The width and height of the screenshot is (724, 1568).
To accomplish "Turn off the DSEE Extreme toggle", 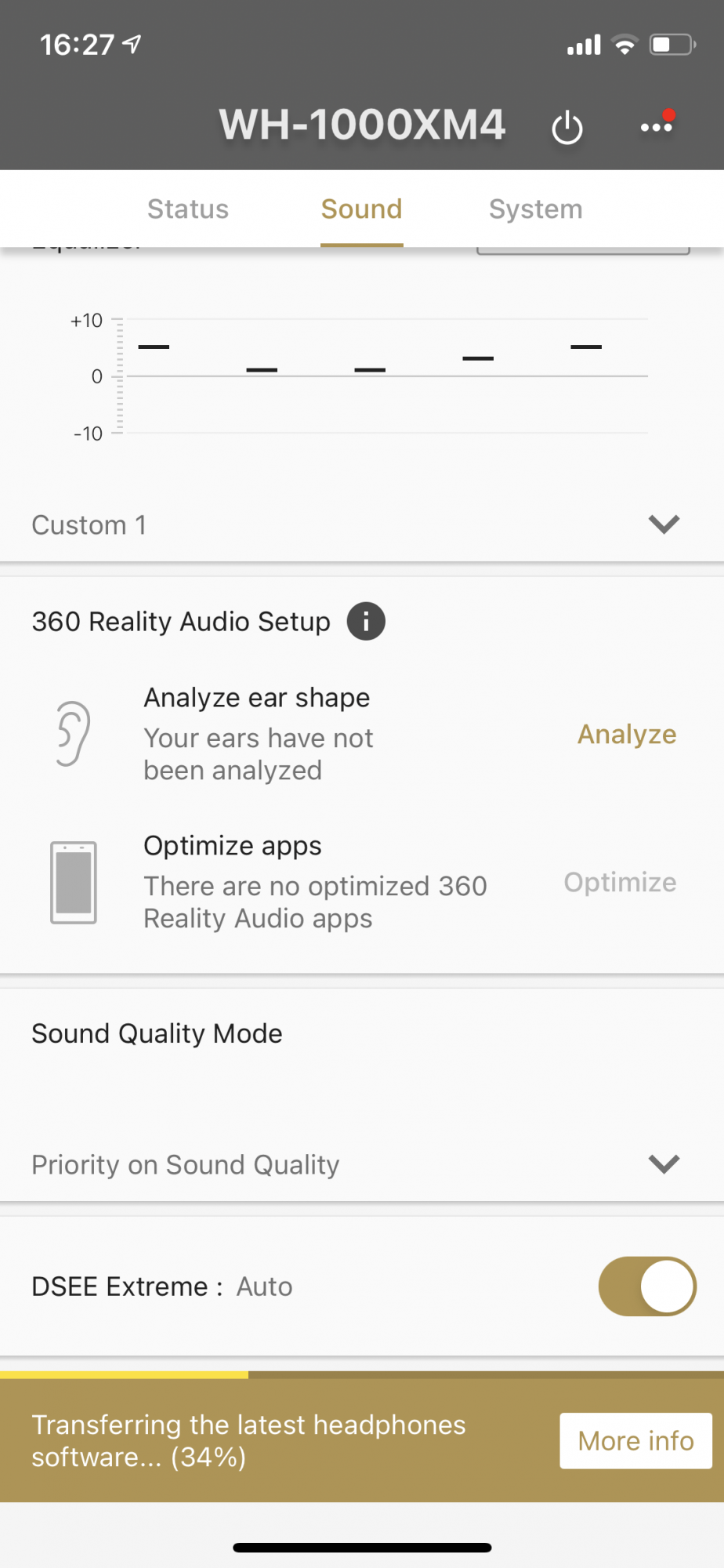I will click(x=647, y=1287).
